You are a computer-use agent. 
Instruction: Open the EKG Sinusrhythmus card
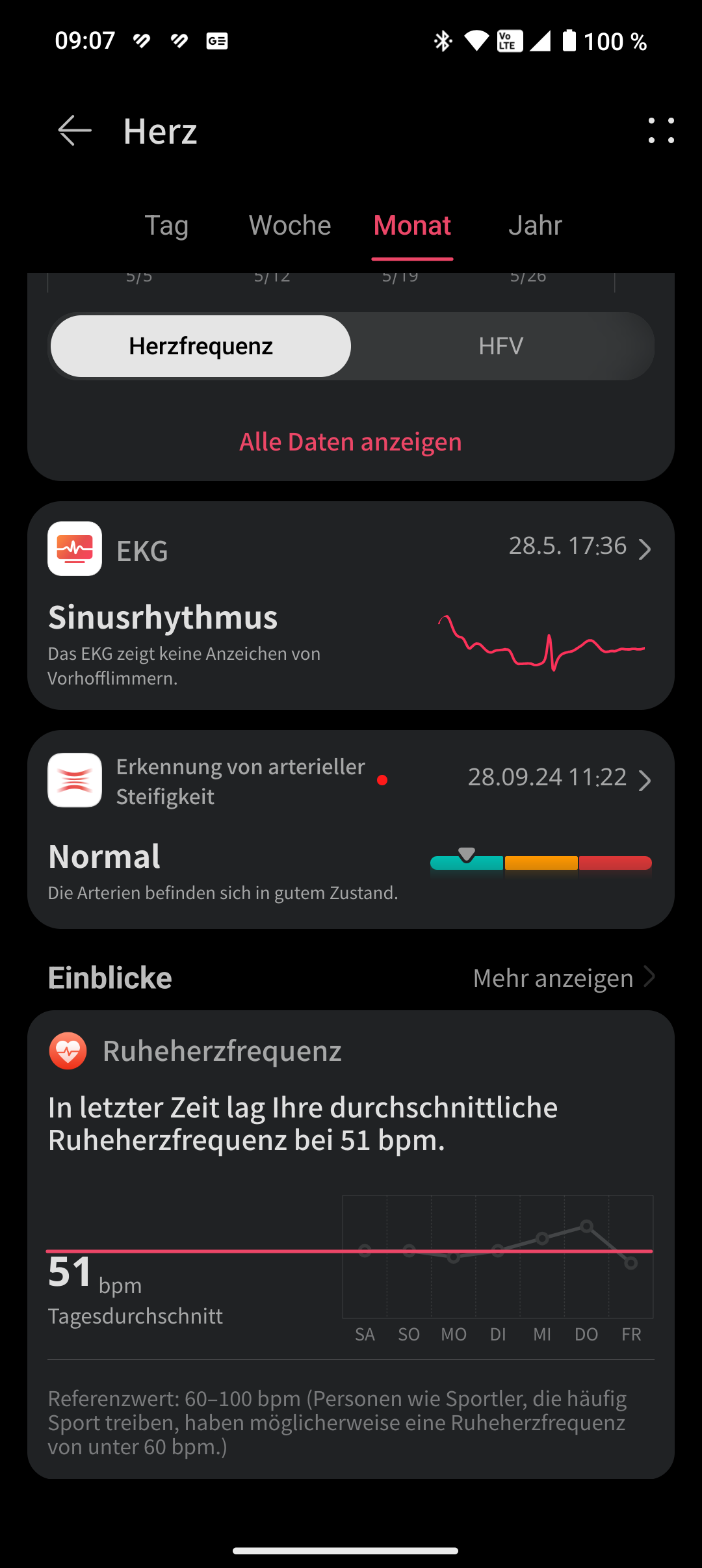click(351, 605)
